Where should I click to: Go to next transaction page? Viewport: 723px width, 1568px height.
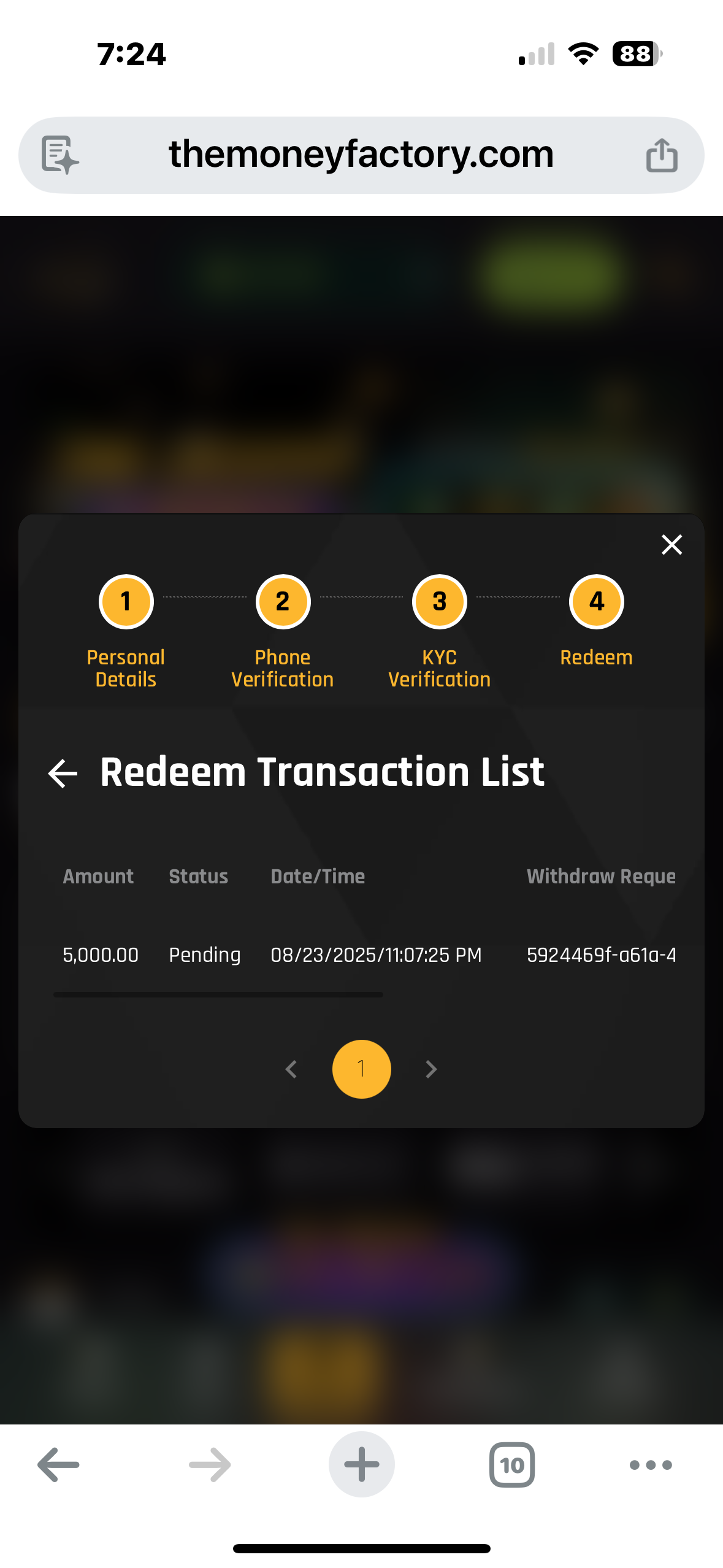click(x=431, y=1069)
